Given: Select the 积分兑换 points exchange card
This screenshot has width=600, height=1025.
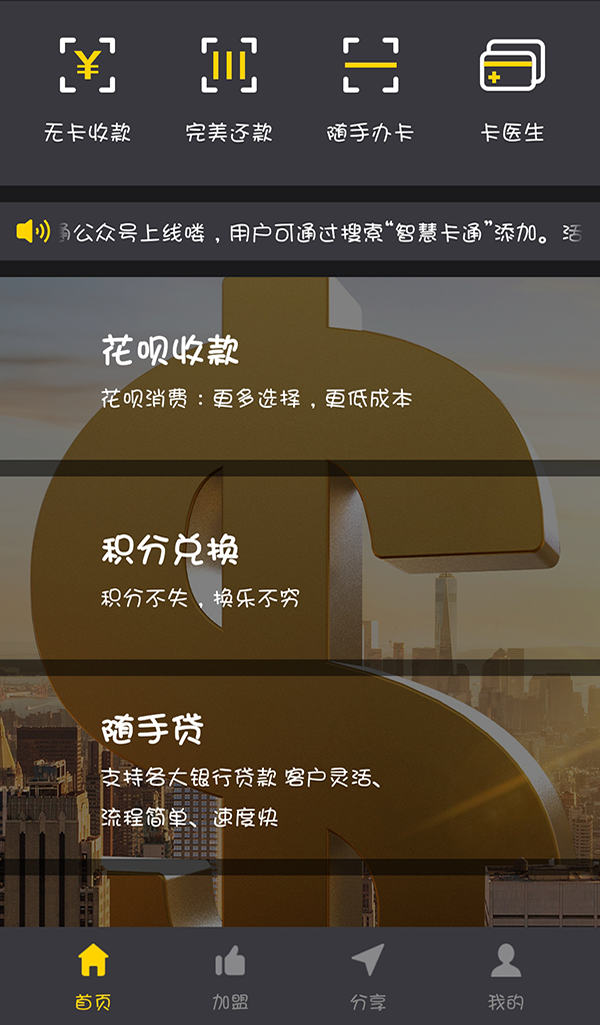Looking at the screenshot, I should 300,568.
